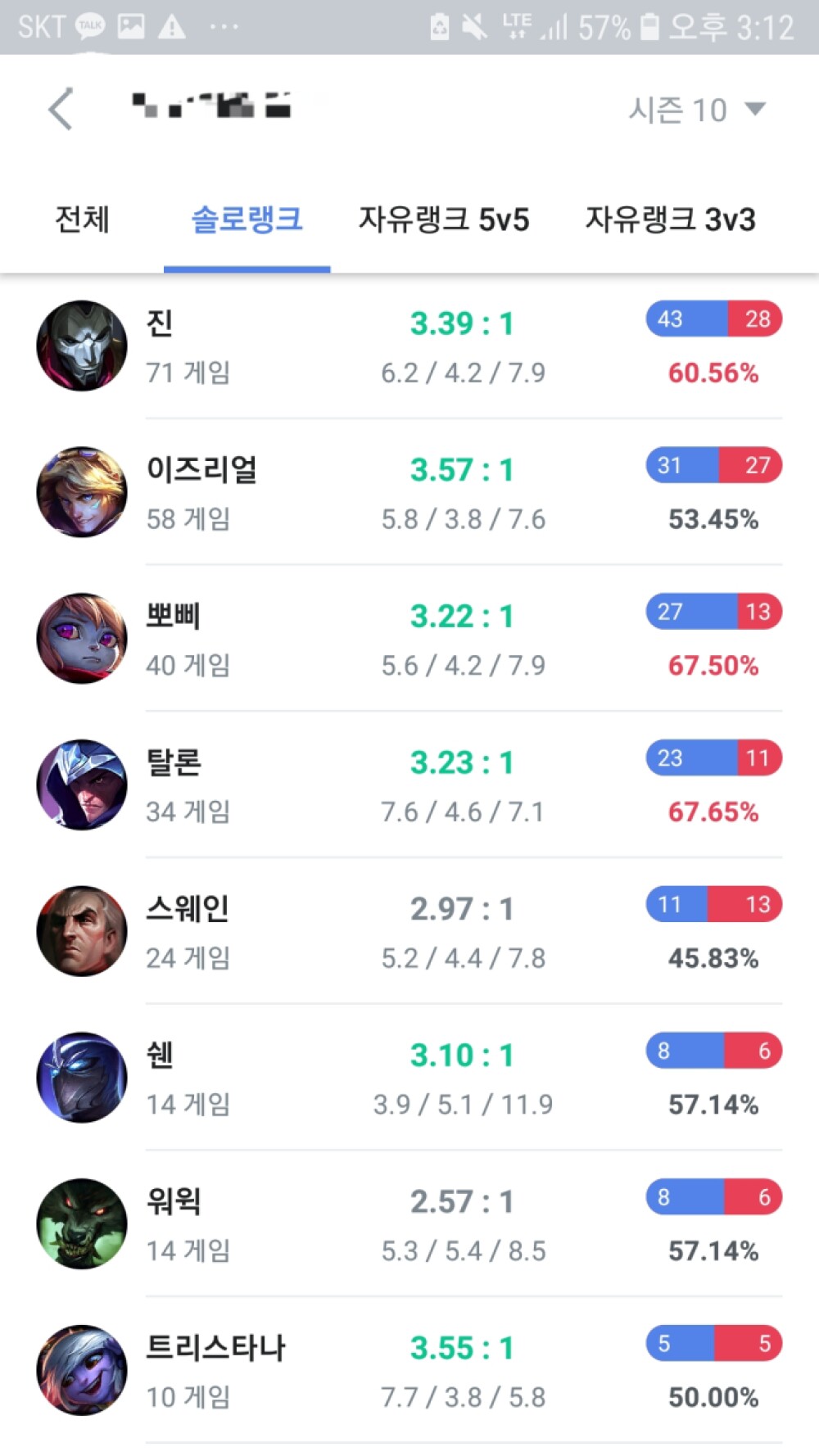This screenshot has height=1456, width=819.
Task: Switch to the 자유랭크 5v5 tab
Action: tap(444, 219)
